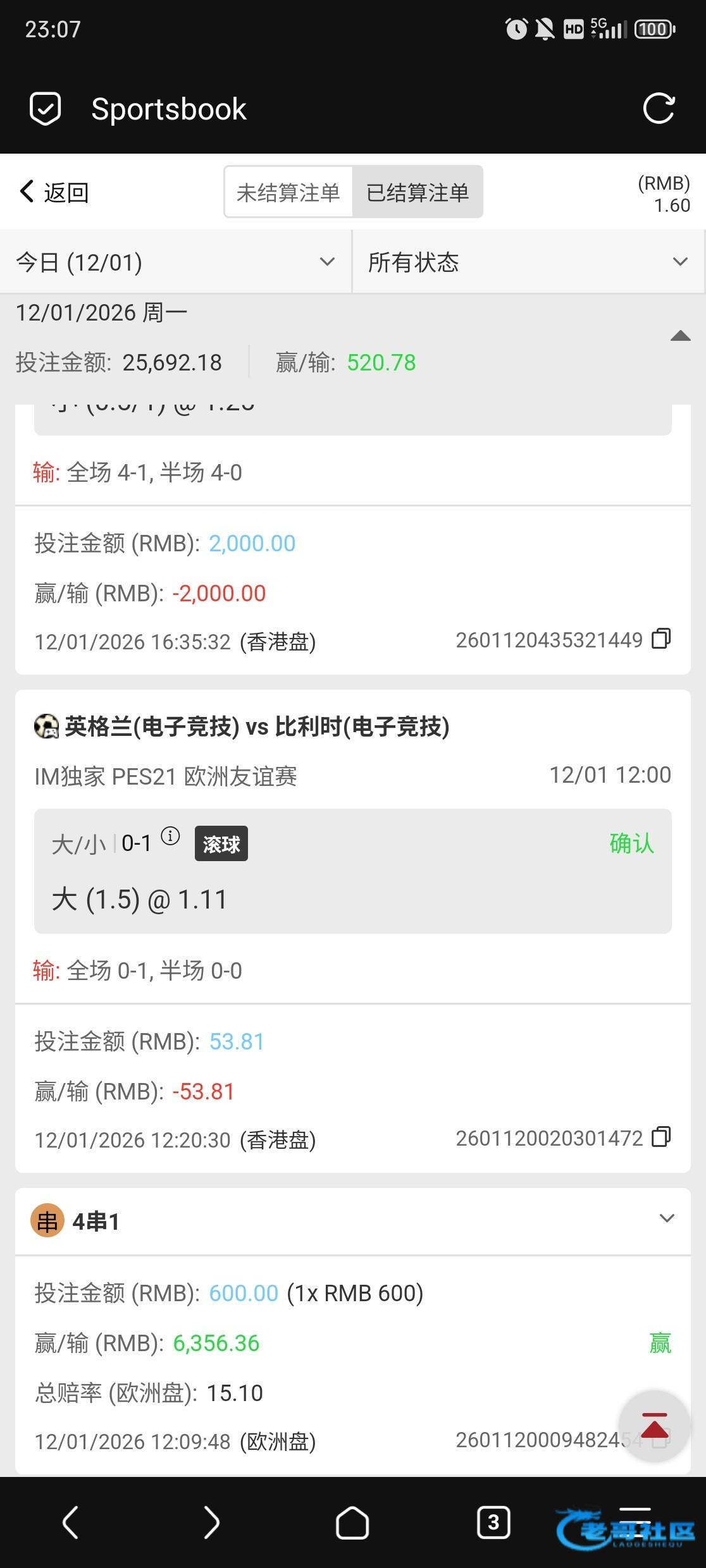Select the 已结算注单 tab
The height and width of the screenshot is (1568, 706).
point(418,192)
